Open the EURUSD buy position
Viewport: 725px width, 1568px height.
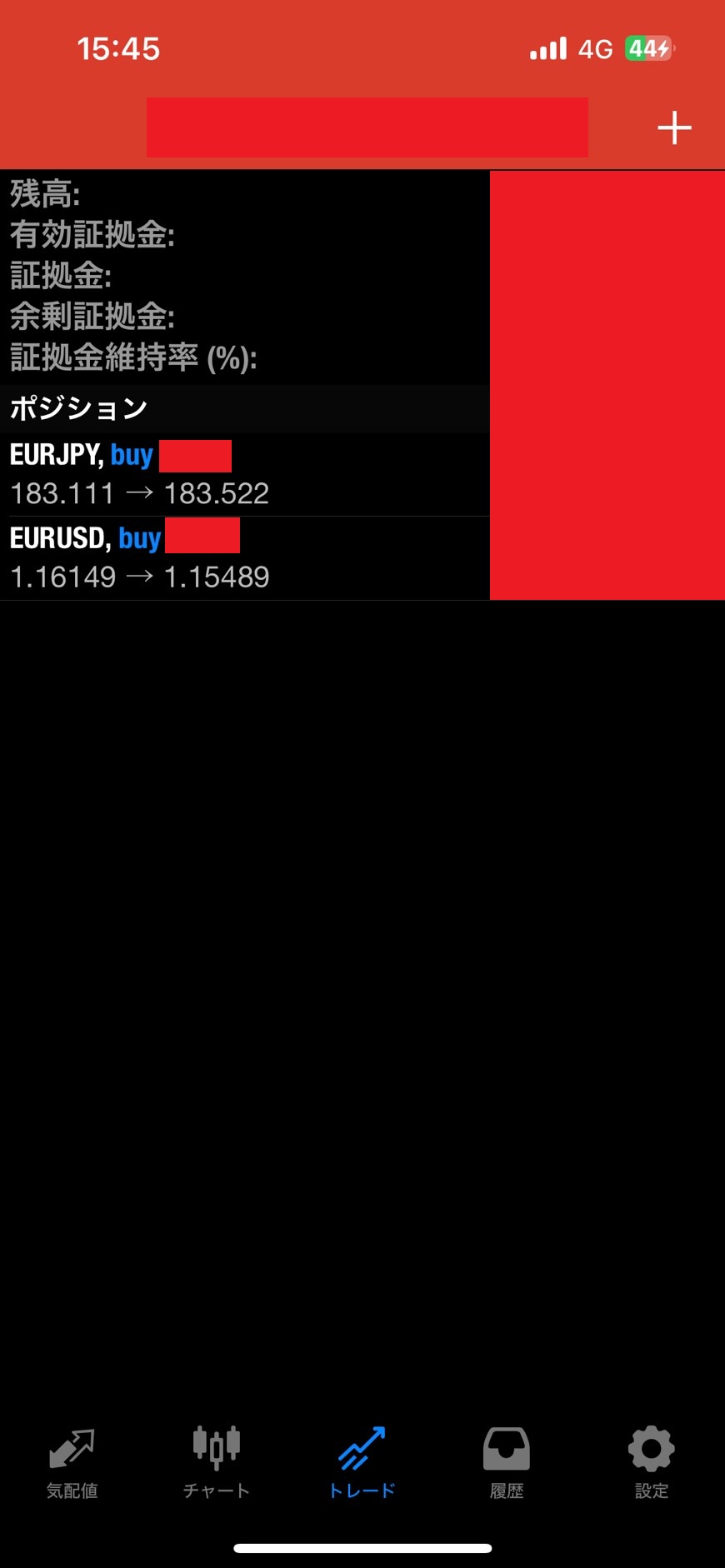(242, 557)
